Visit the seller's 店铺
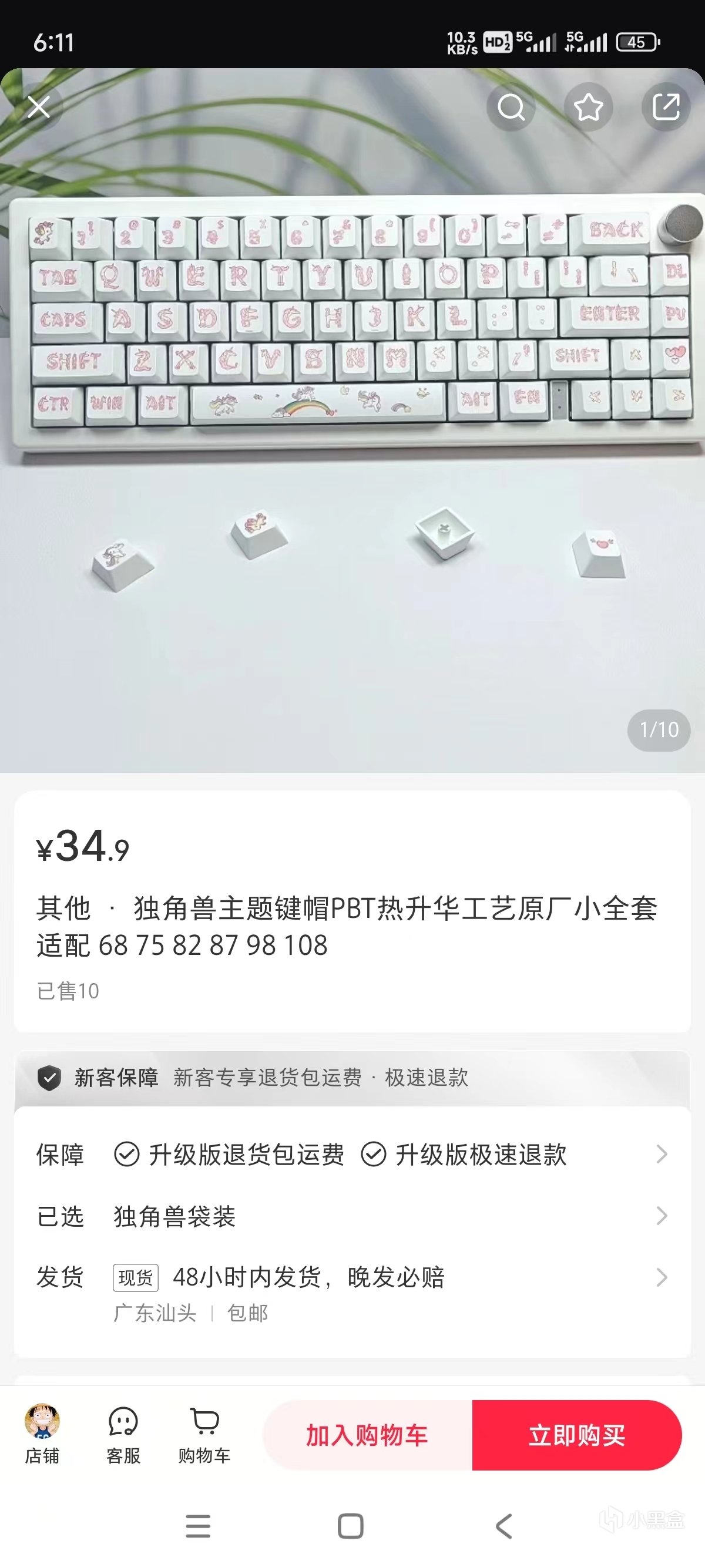The width and height of the screenshot is (705, 1568). (x=42, y=1434)
